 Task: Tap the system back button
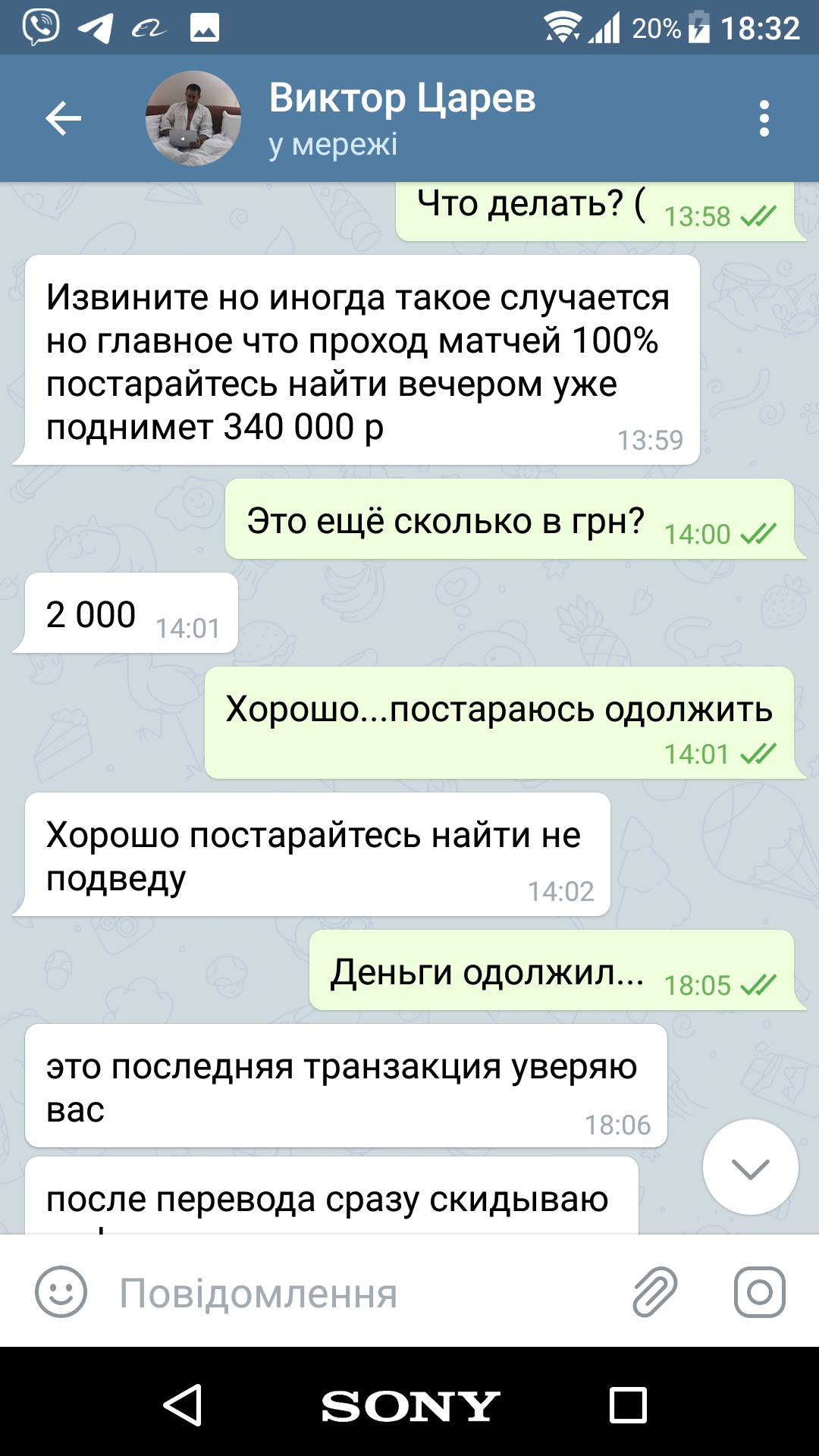click(x=183, y=1405)
